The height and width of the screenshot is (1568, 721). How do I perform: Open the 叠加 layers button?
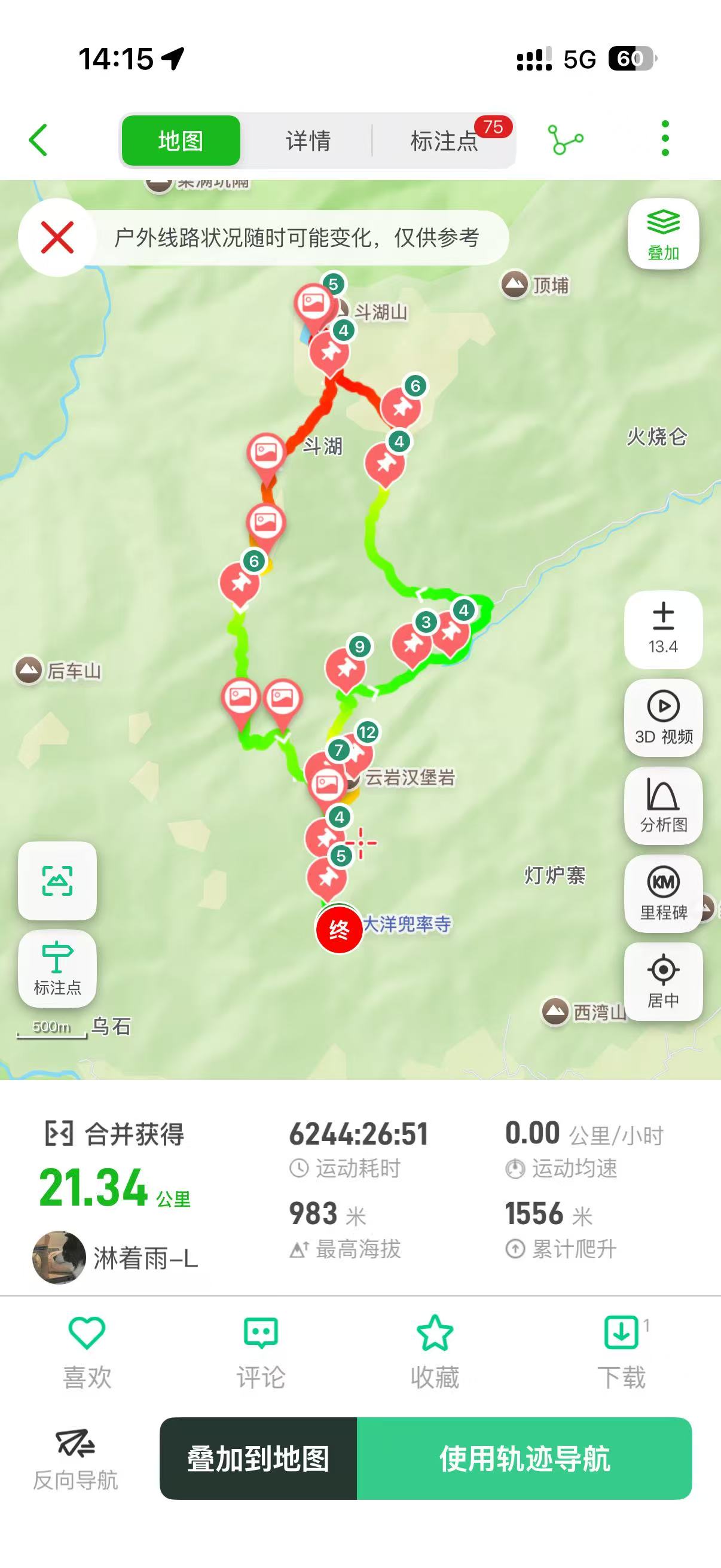pyautogui.click(x=662, y=234)
